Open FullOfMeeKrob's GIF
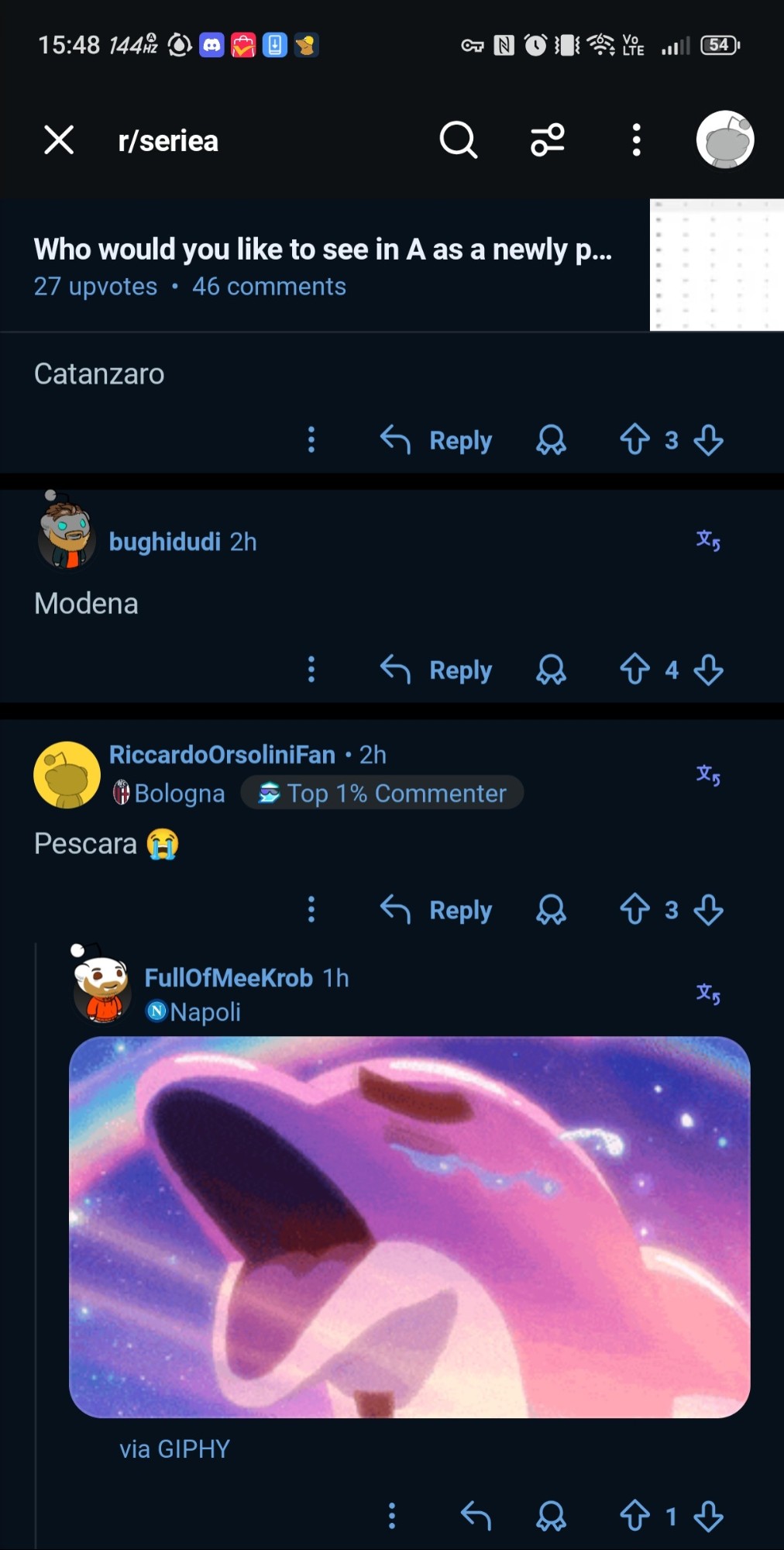The image size is (784, 1550). click(x=409, y=1227)
